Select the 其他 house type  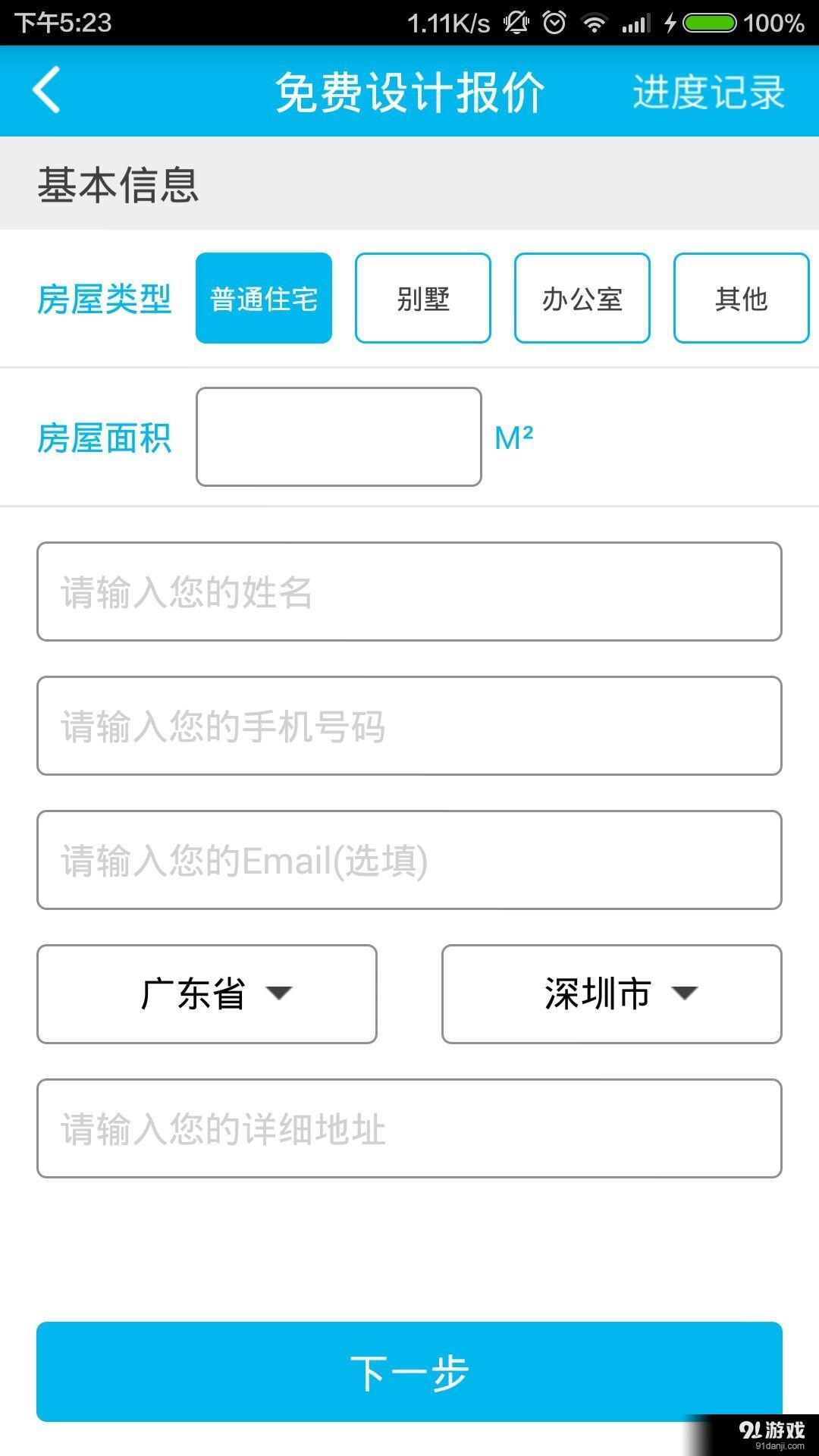click(741, 297)
